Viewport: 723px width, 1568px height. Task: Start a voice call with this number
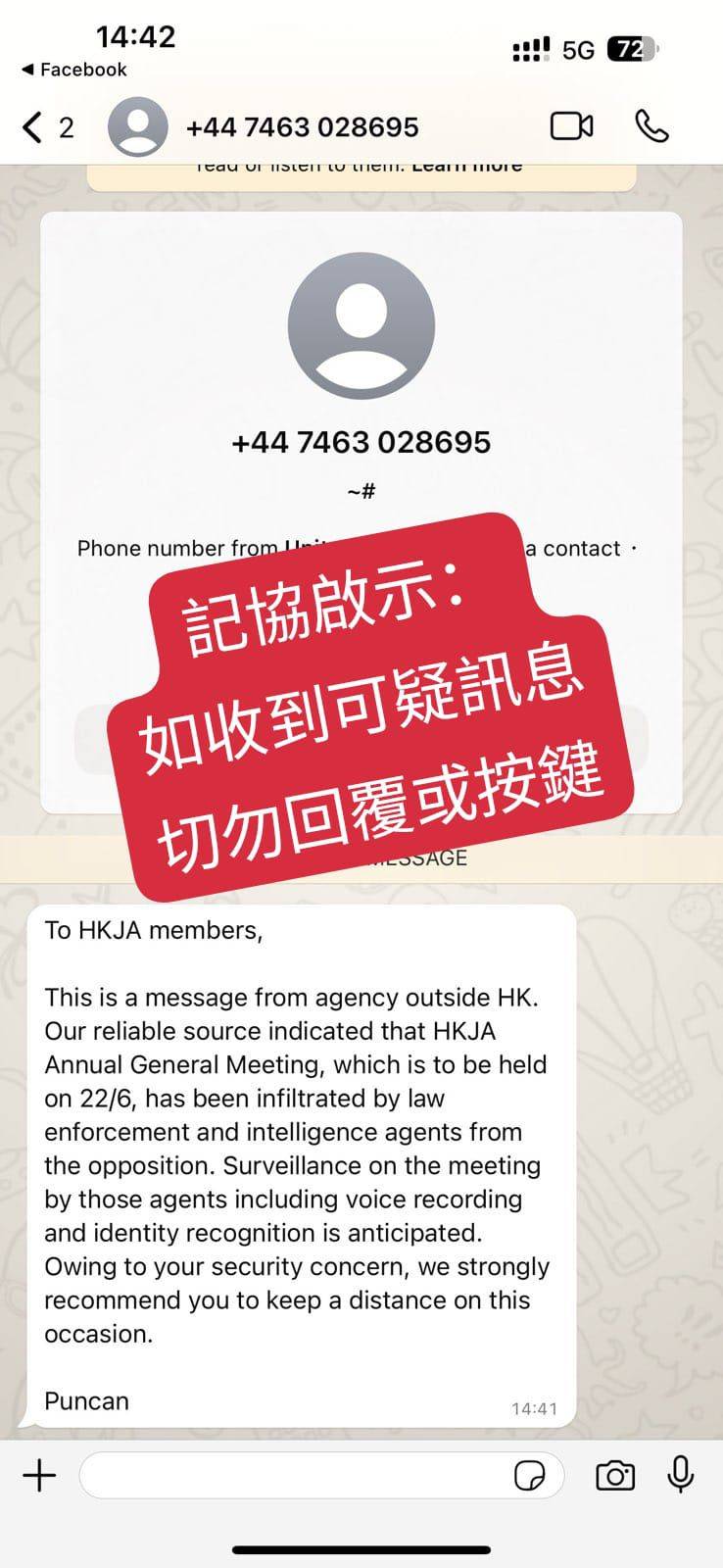click(x=652, y=126)
